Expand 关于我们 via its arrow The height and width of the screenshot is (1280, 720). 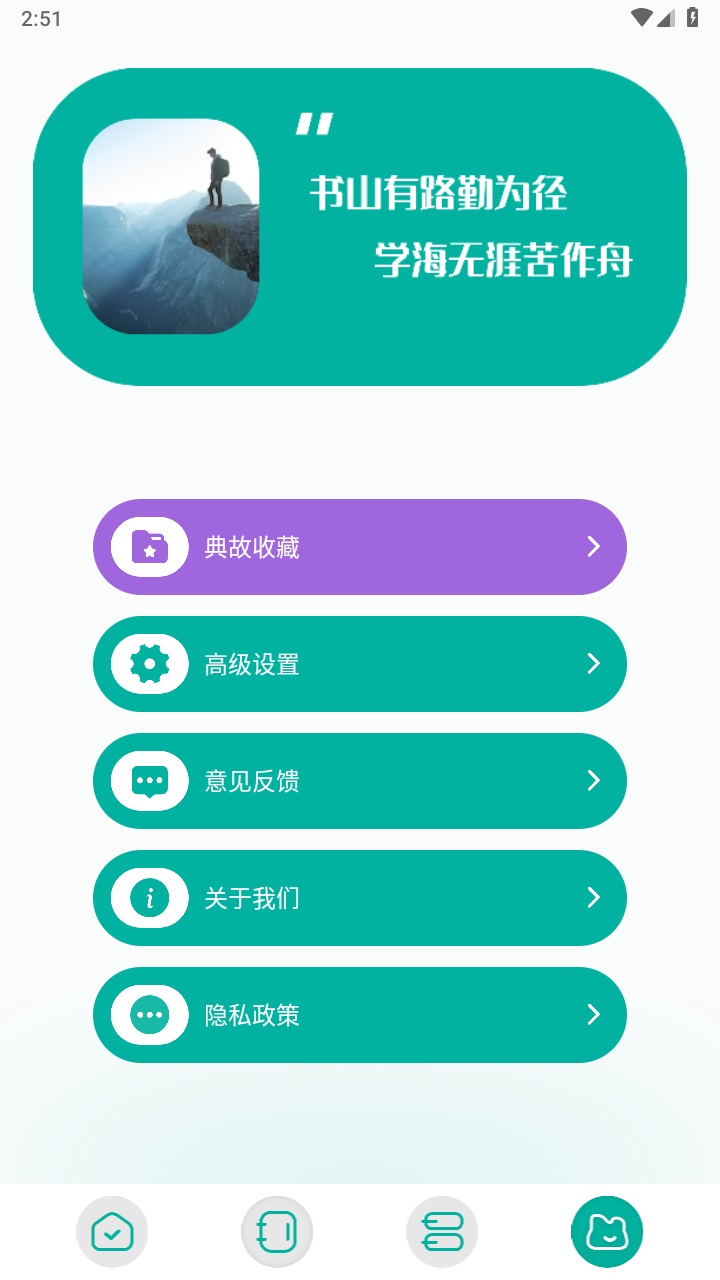593,897
